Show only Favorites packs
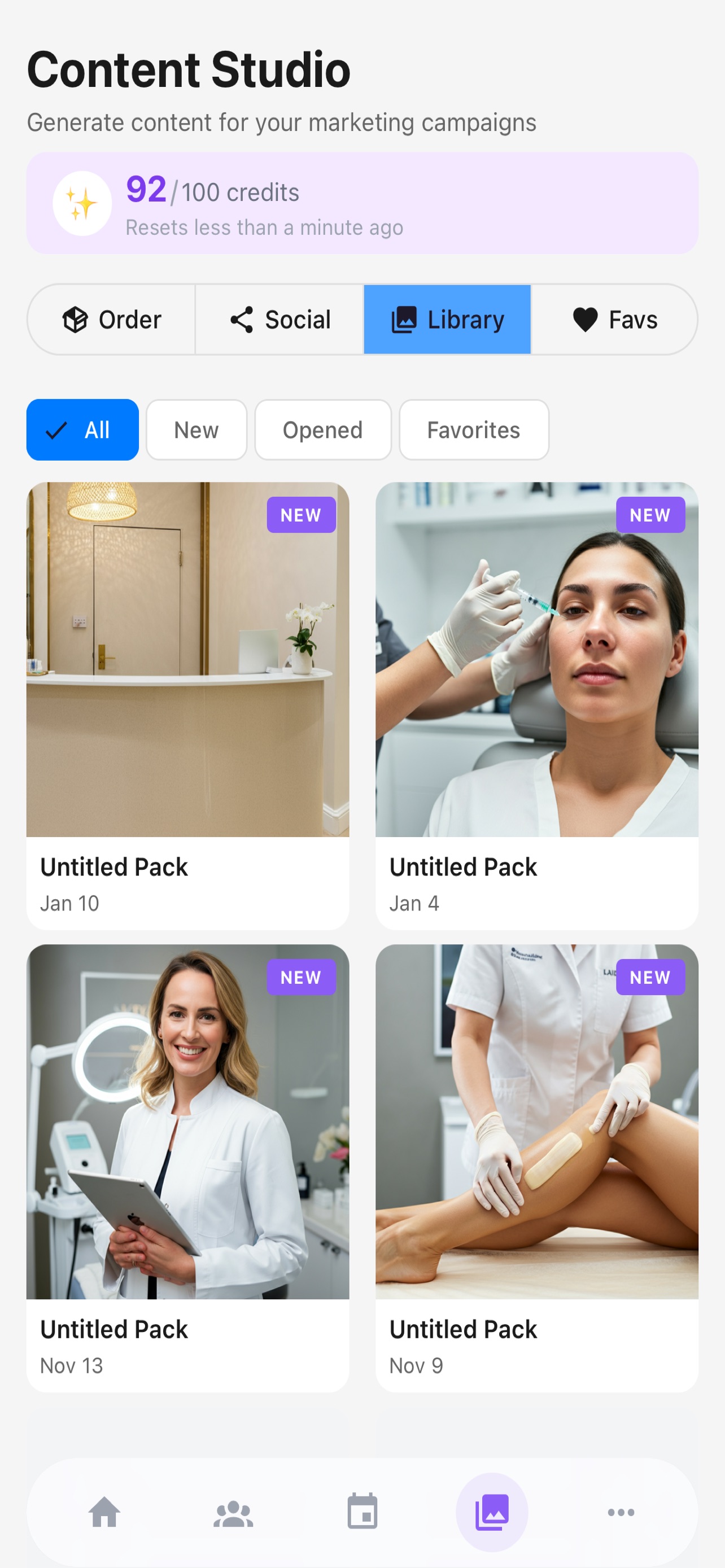The width and height of the screenshot is (725, 1568). 474,430
